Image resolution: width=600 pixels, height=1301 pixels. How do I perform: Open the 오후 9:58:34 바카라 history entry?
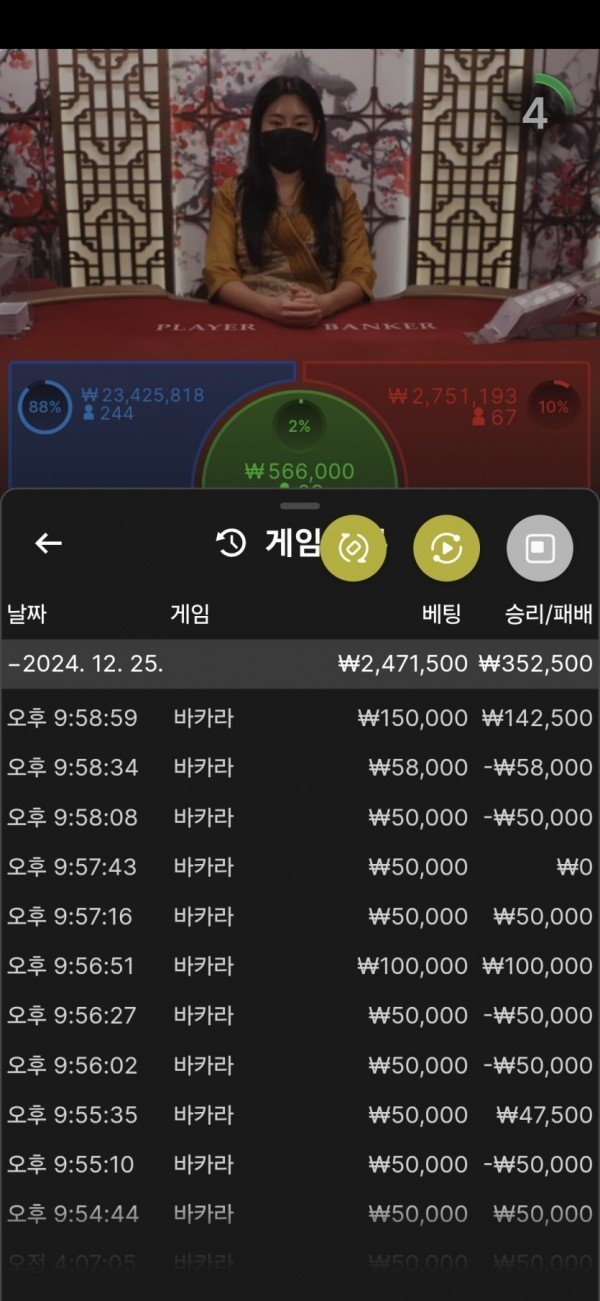(x=300, y=768)
